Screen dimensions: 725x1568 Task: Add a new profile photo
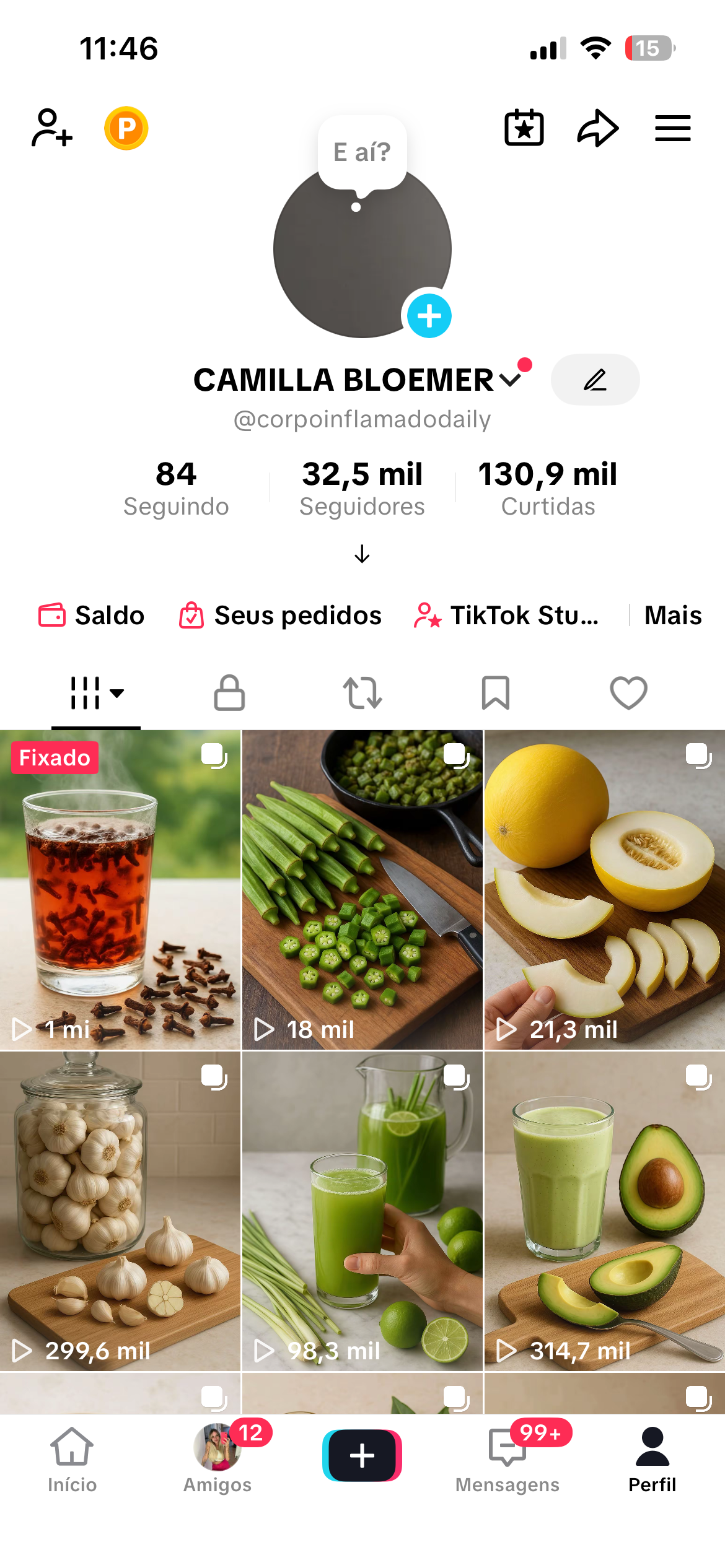(429, 316)
